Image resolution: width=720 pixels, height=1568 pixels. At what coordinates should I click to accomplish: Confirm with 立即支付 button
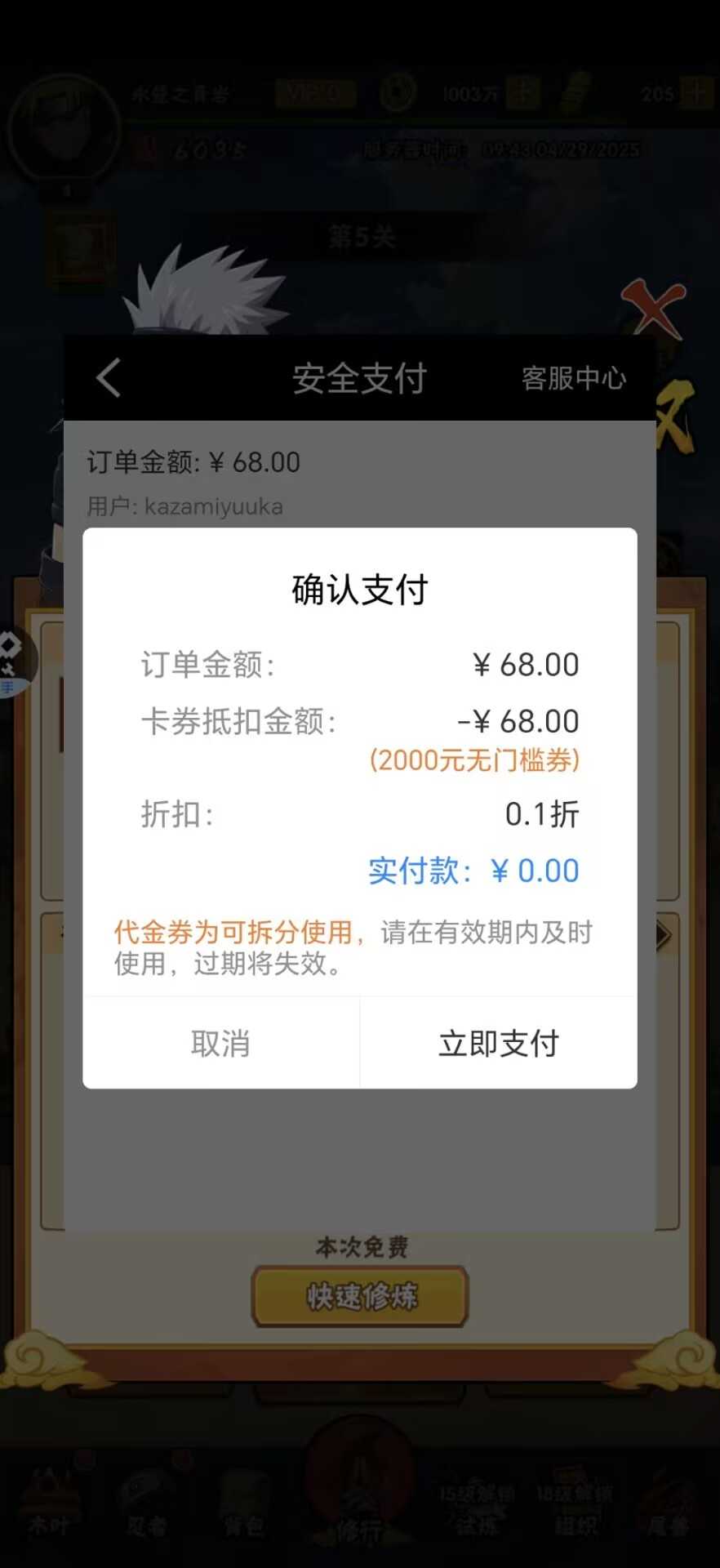[x=499, y=1043]
